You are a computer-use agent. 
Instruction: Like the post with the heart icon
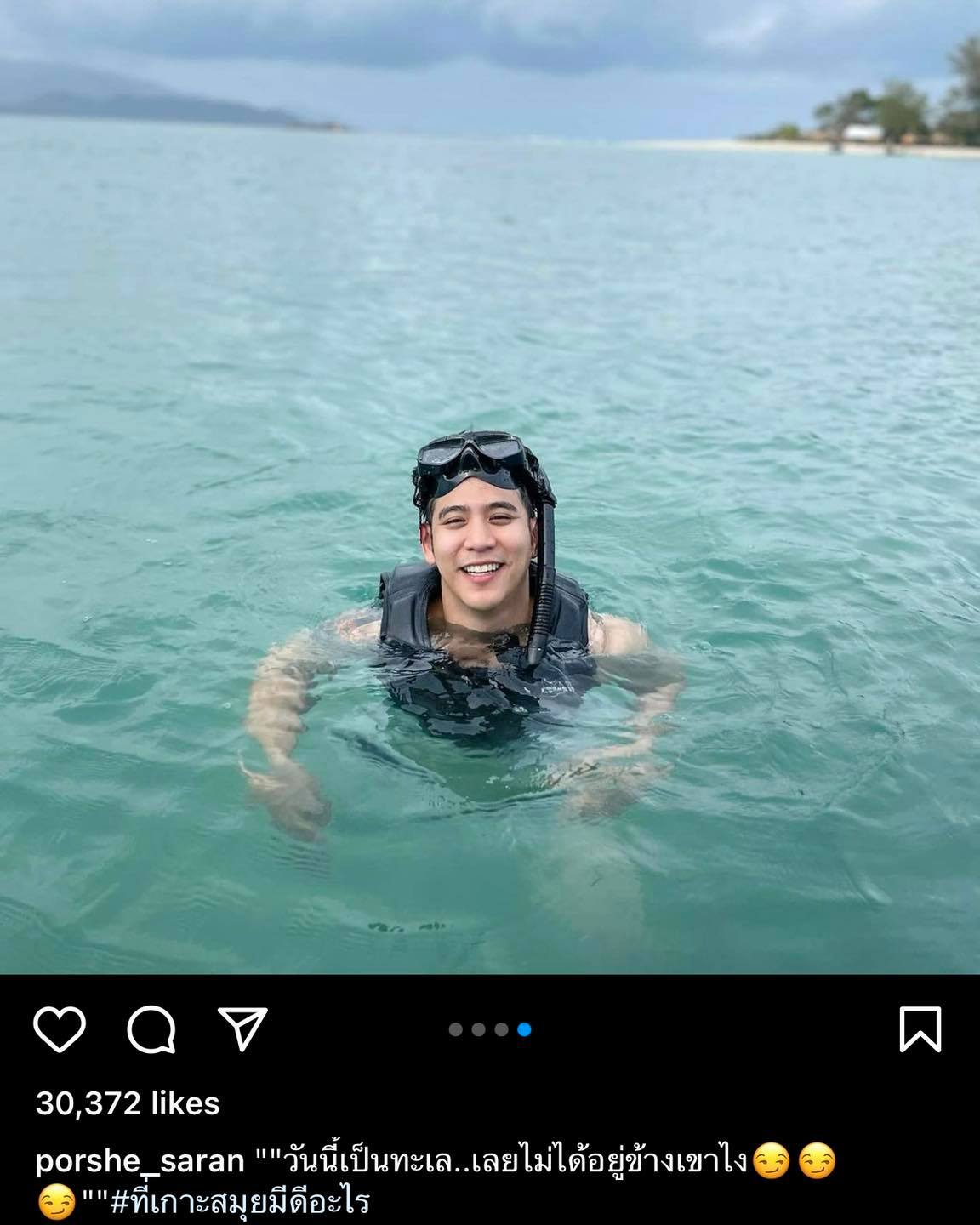[x=60, y=1029]
